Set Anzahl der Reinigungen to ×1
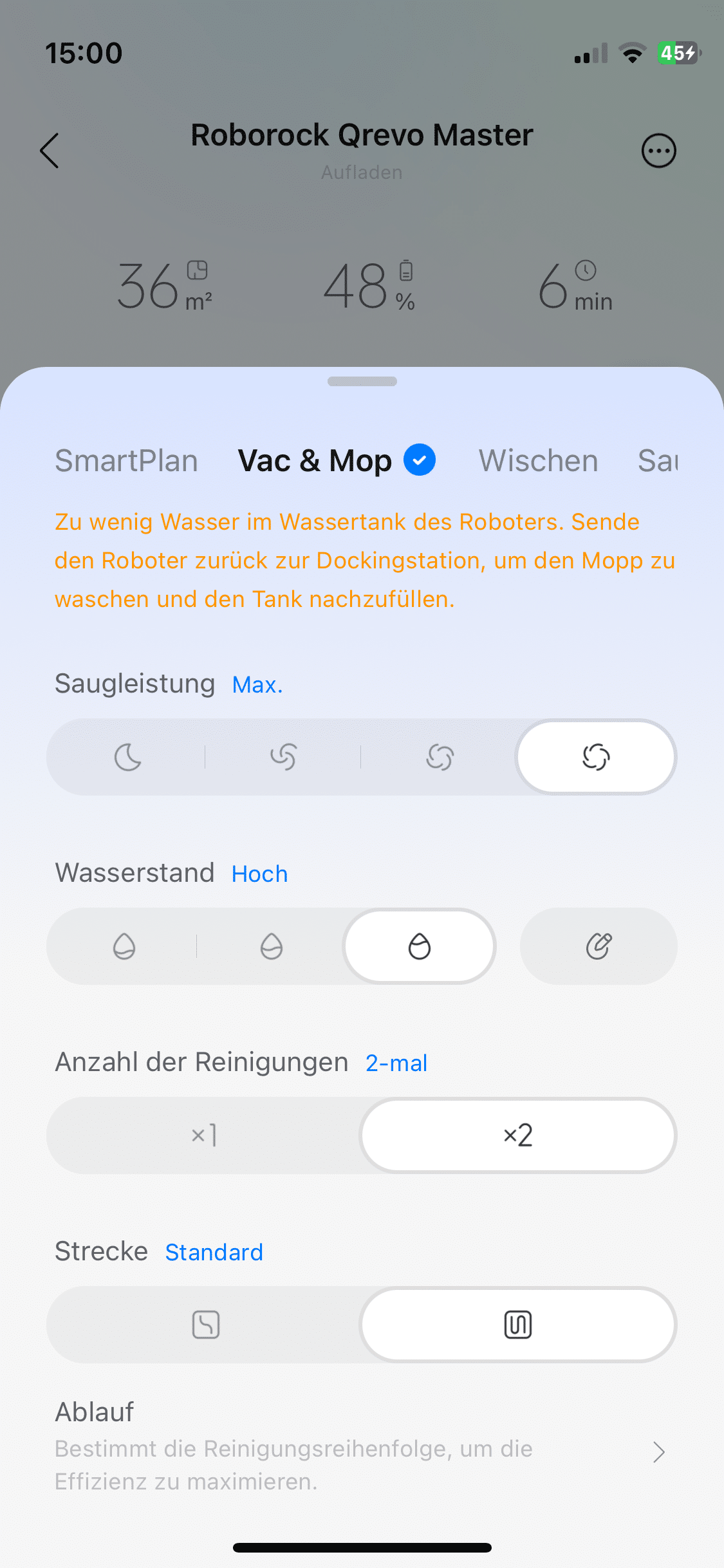The height and width of the screenshot is (1568, 724). (x=204, y=1135)
